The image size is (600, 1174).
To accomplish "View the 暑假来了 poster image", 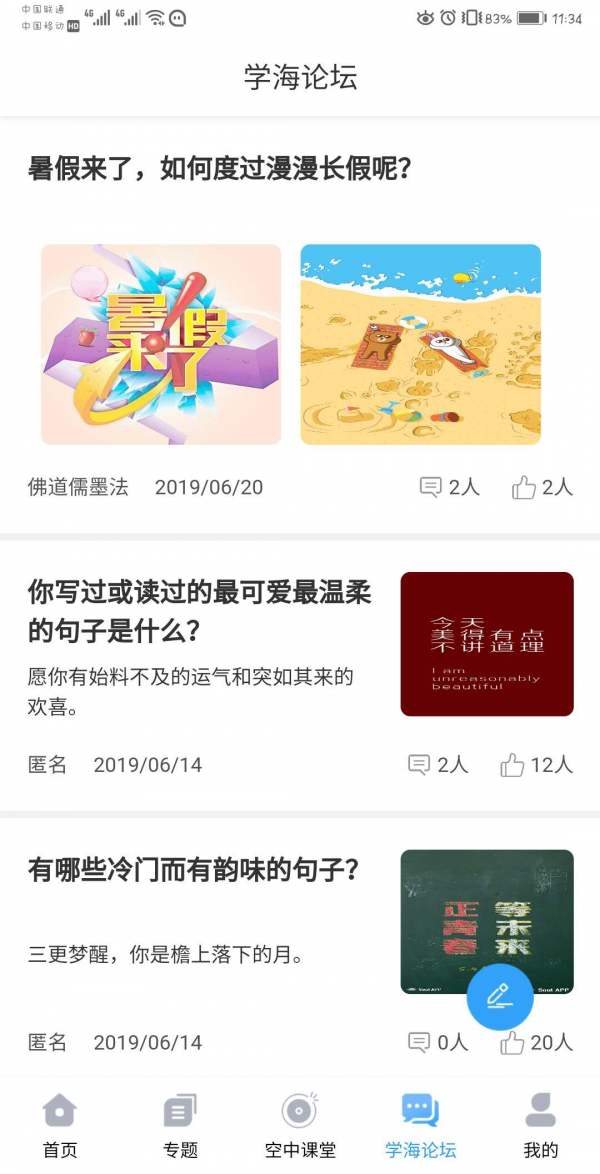I will click(x=161, y=344).
